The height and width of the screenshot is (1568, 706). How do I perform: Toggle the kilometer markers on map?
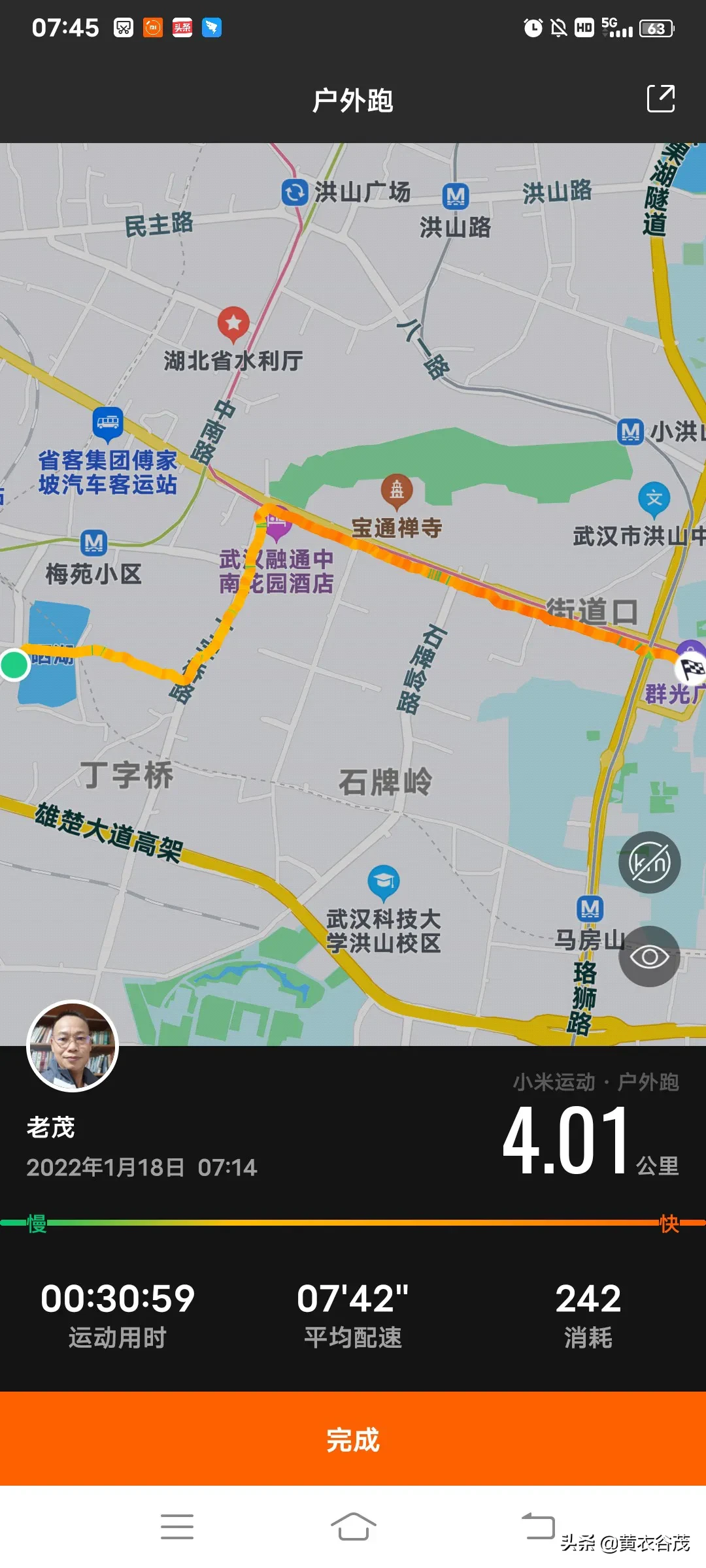pos(649,862)
